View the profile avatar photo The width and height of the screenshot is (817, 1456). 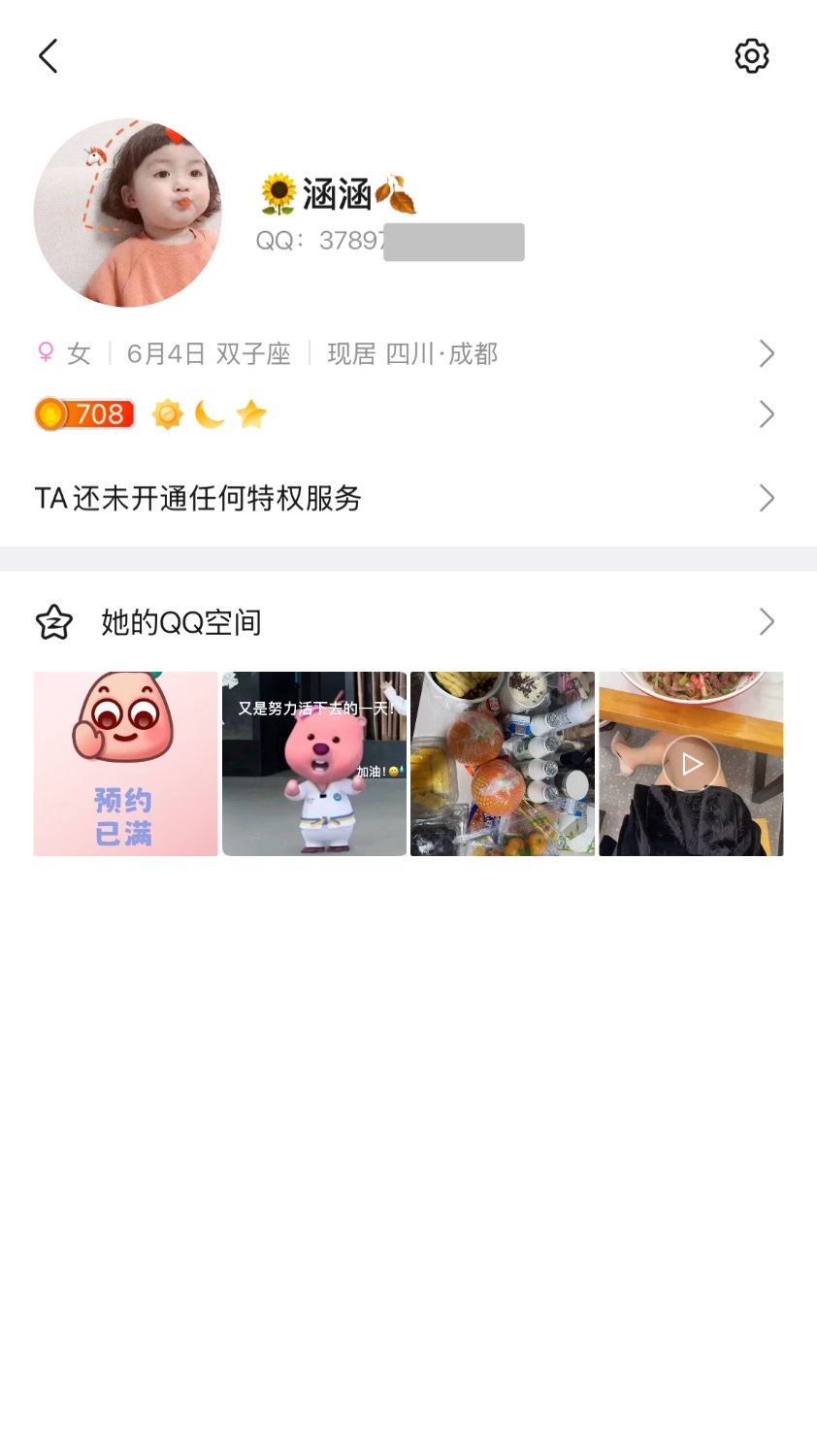[128, 214]
